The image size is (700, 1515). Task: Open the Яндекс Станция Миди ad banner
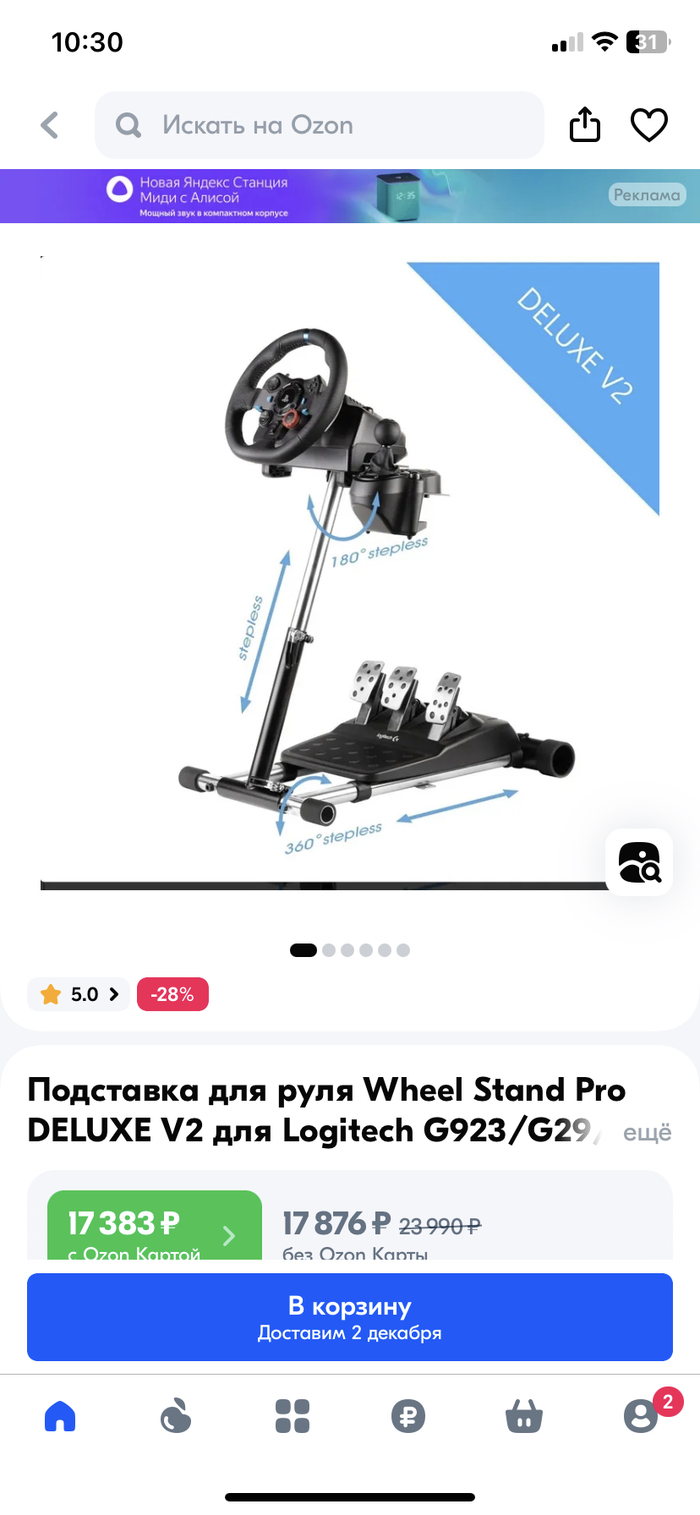click(349, 196)
